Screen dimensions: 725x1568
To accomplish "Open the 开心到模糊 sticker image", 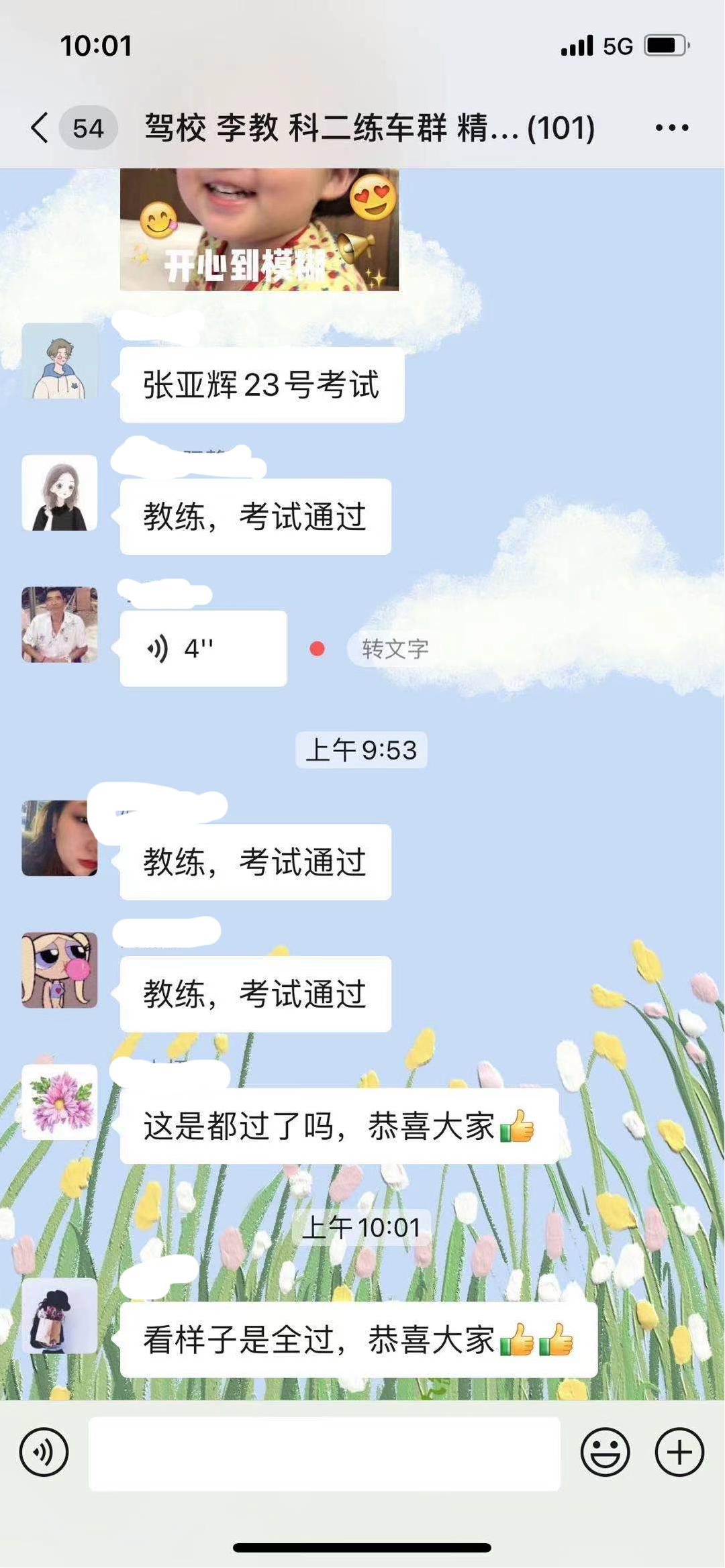I will coord(259,229).
